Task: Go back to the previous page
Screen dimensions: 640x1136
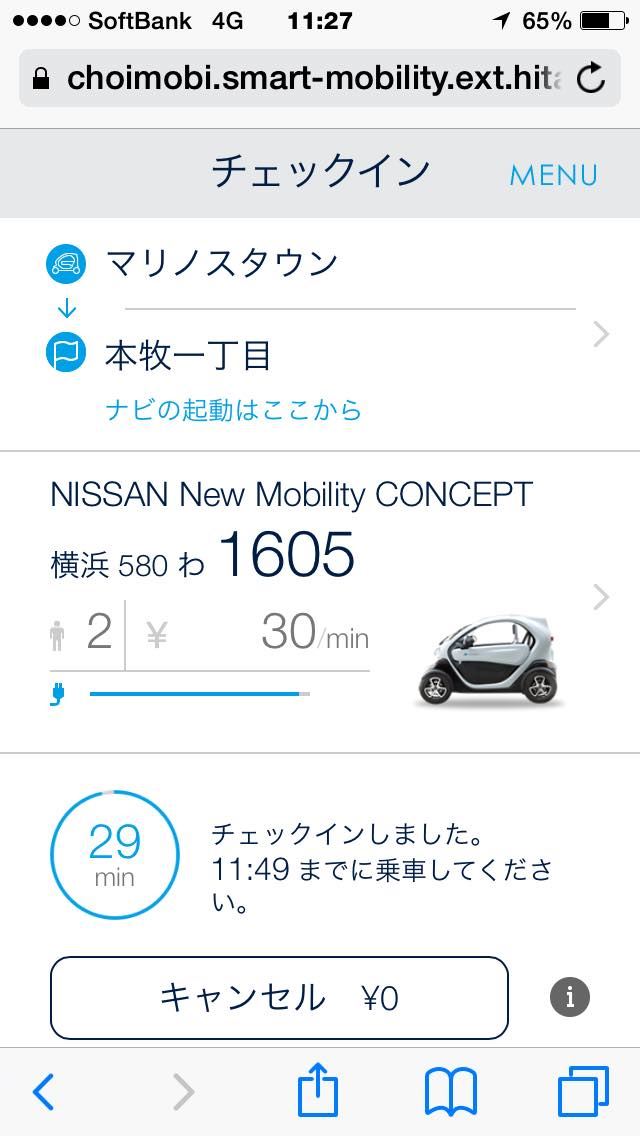Action: 43,1091
